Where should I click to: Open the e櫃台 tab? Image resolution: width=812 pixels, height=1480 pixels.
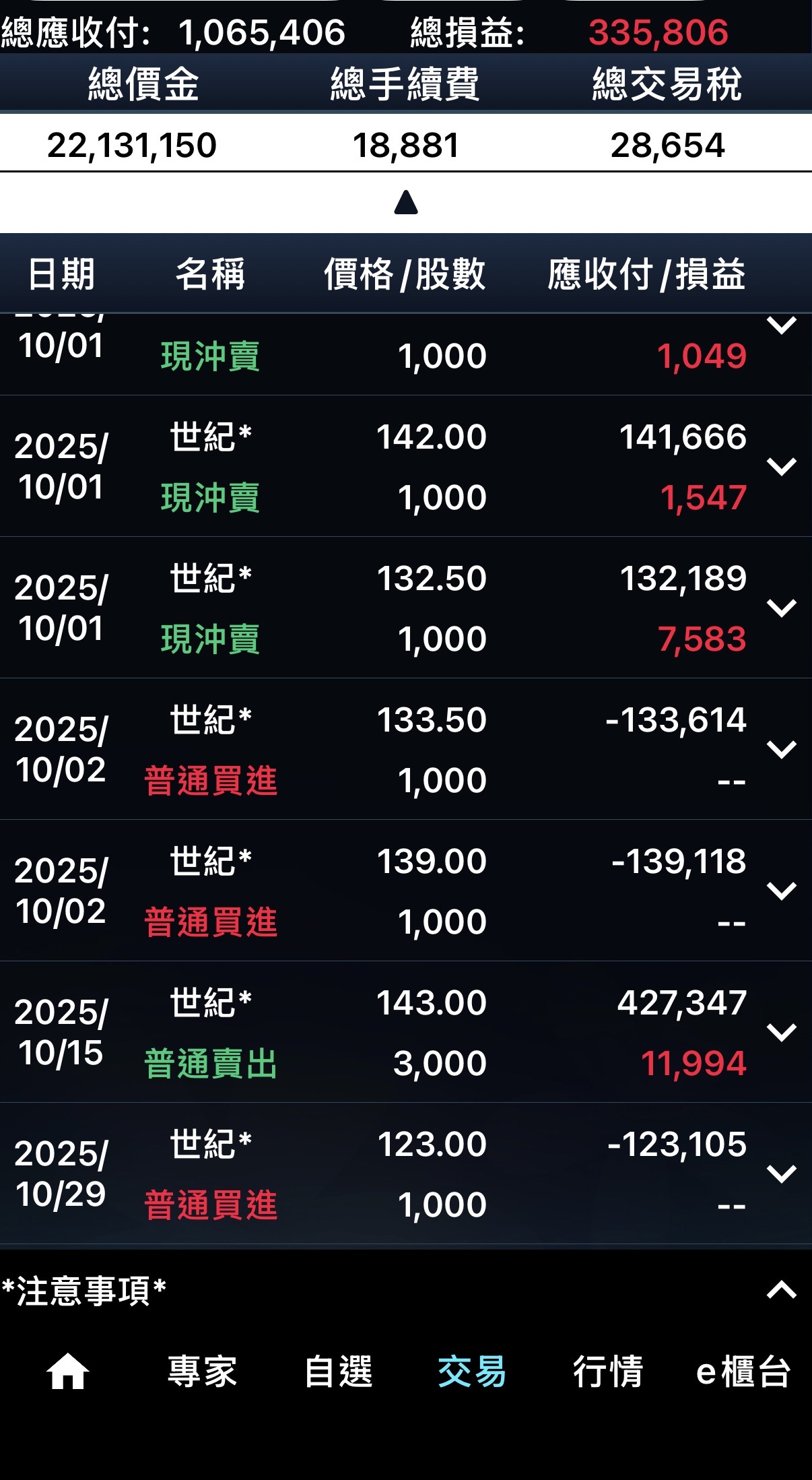[x=743, y=1372]
